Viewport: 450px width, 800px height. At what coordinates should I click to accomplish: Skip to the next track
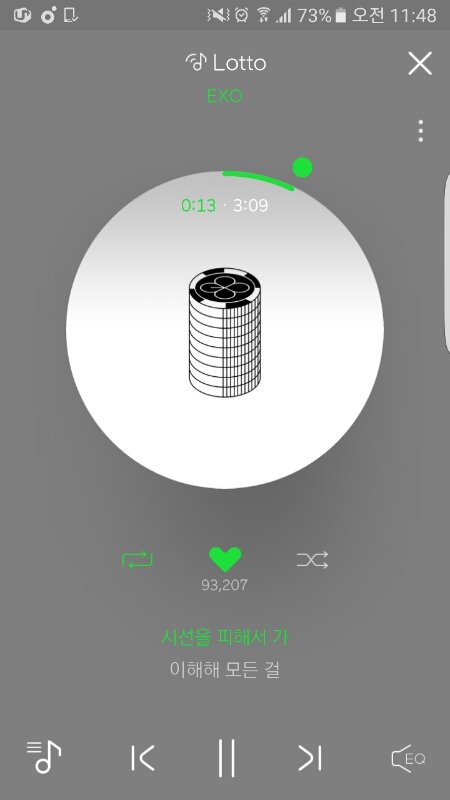pos(310,758)
